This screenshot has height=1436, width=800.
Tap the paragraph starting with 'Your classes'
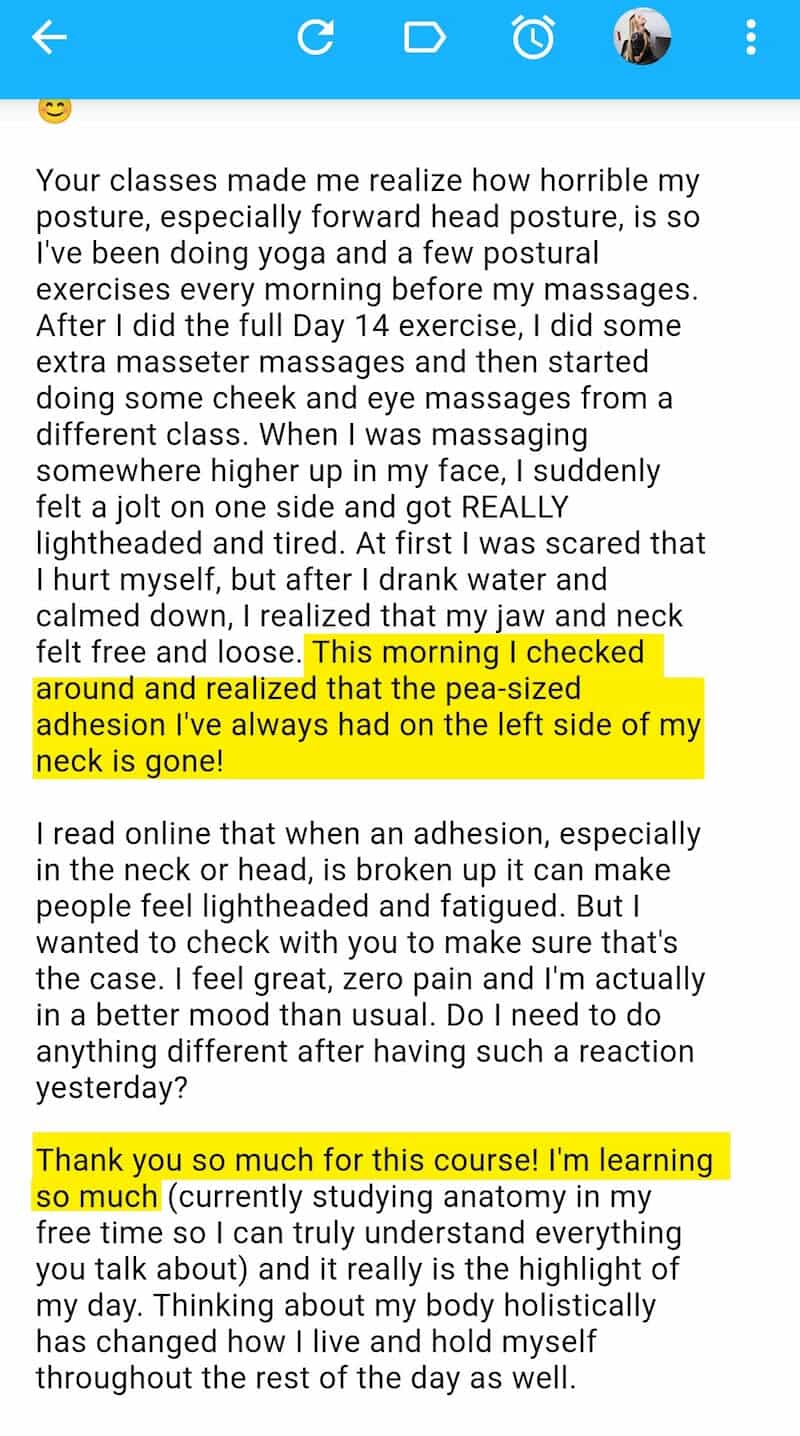368,182
